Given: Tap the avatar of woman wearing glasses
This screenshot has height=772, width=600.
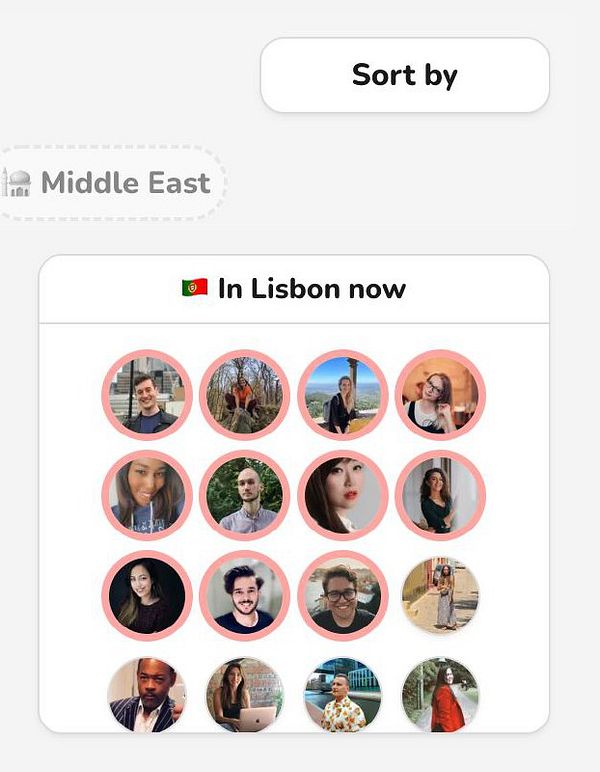Looking at the screenshot, I should click(440, 395).
